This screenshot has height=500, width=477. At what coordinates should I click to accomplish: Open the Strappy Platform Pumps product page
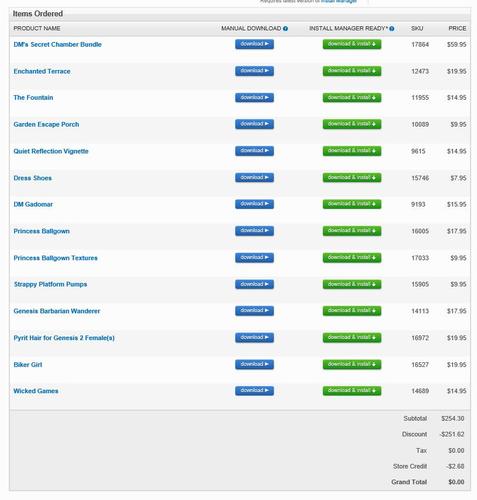[50, 284]
